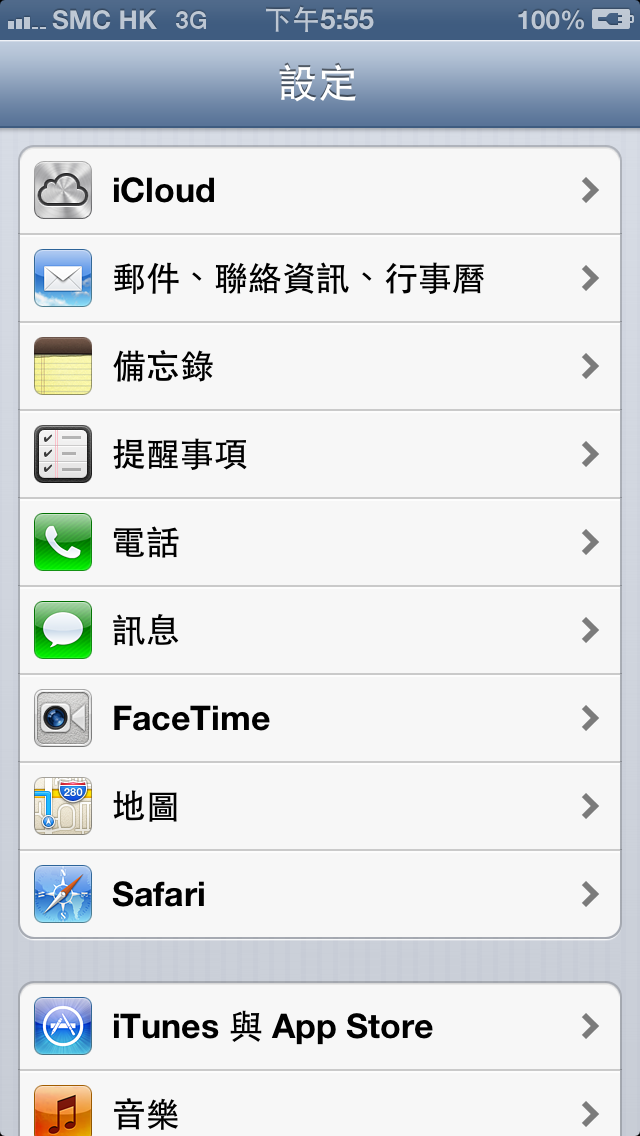Open iCloud settings
Screen dimensions: 640x1136
click(320, 190)
